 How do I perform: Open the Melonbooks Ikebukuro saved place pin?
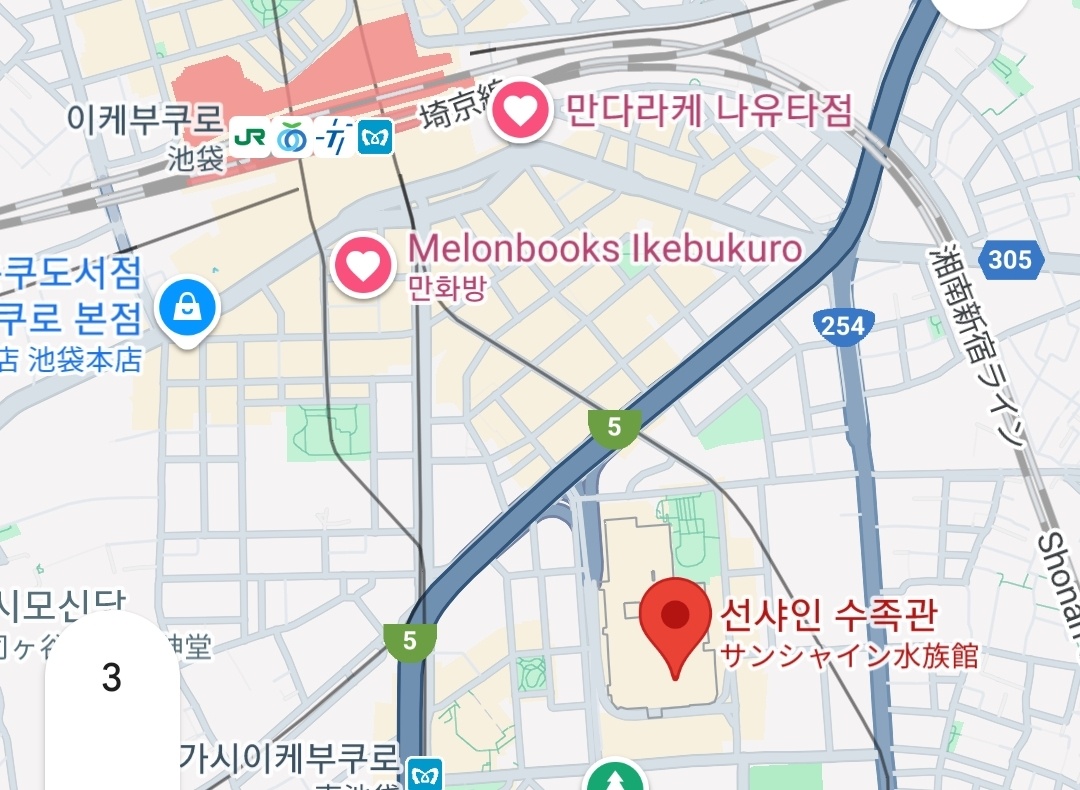[x=364, y=265]
